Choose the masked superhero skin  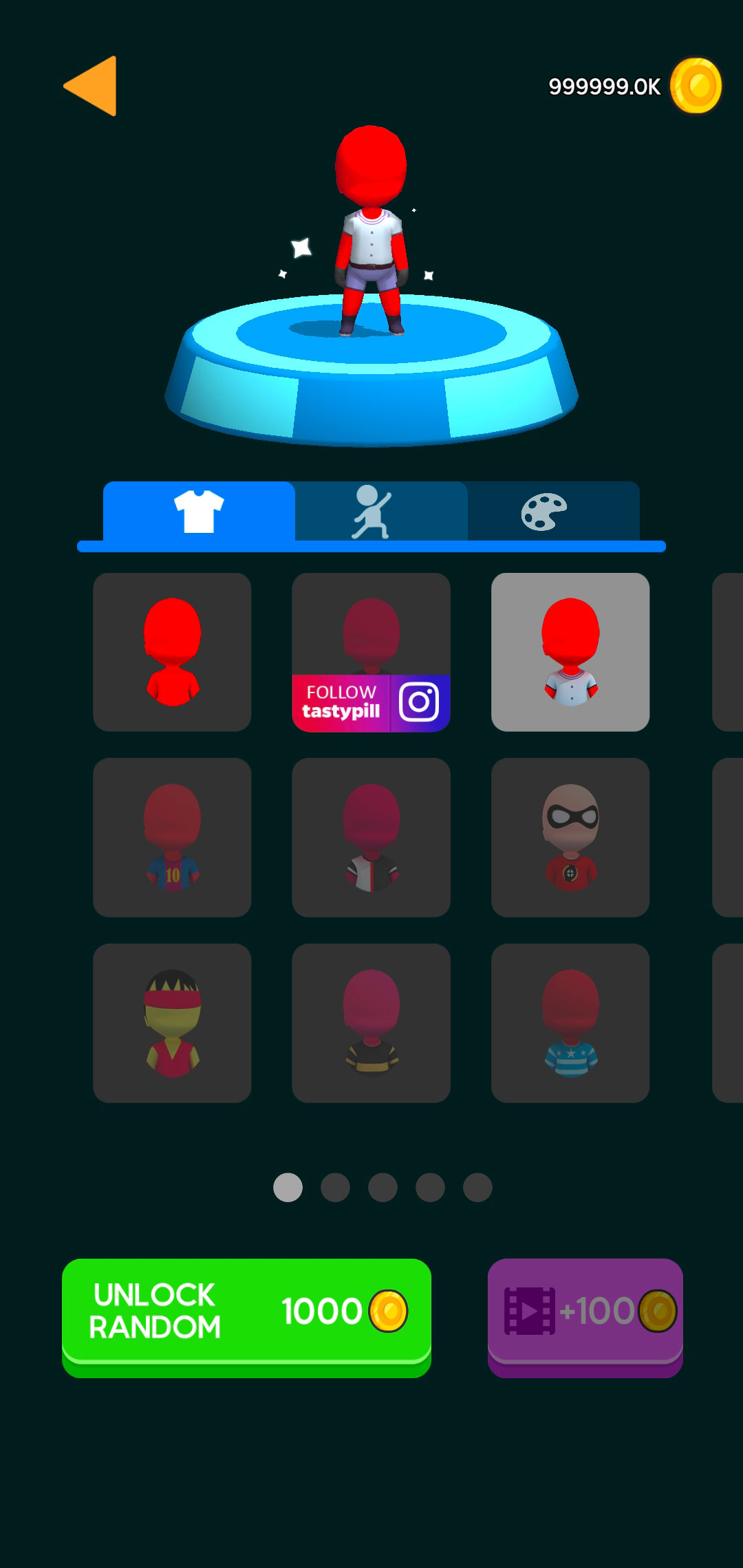tap(570, 837)
